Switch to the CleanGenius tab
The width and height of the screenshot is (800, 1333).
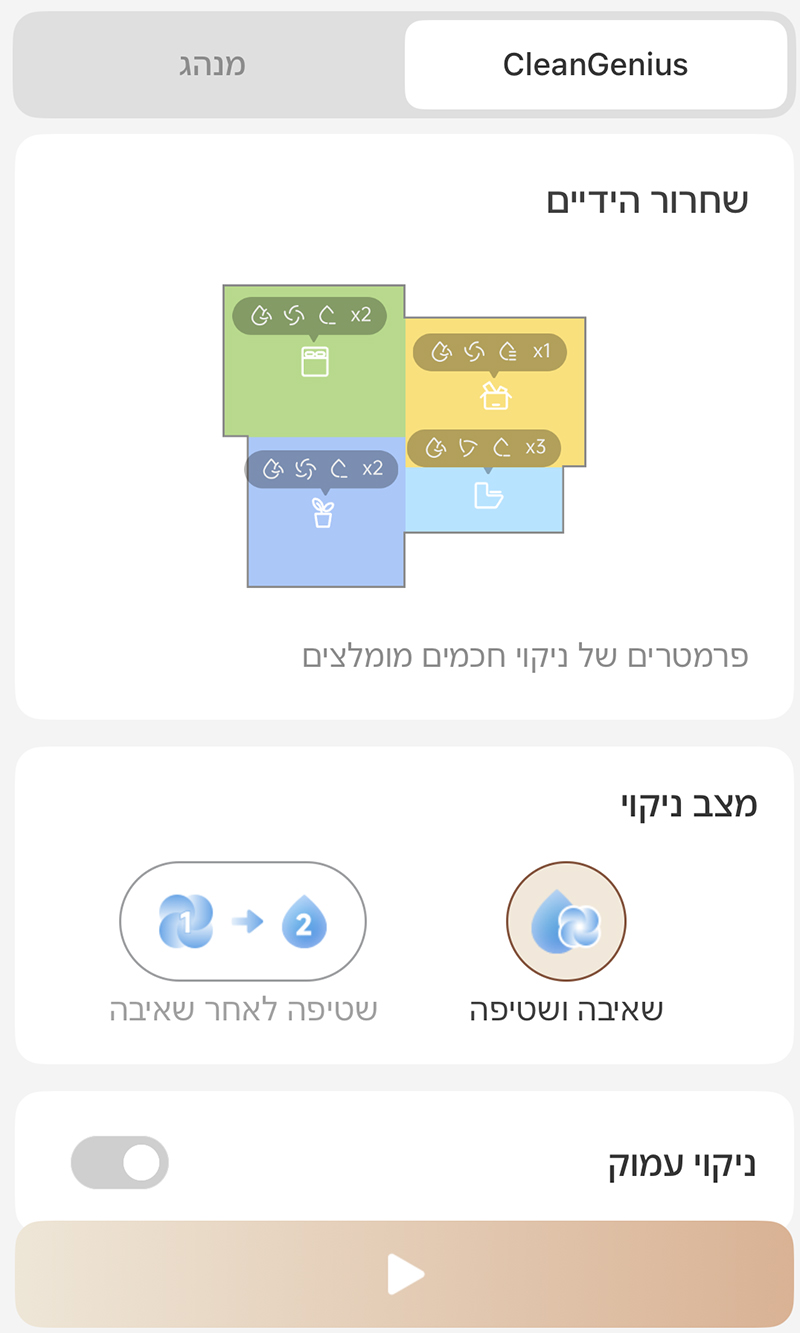[595, 66]
